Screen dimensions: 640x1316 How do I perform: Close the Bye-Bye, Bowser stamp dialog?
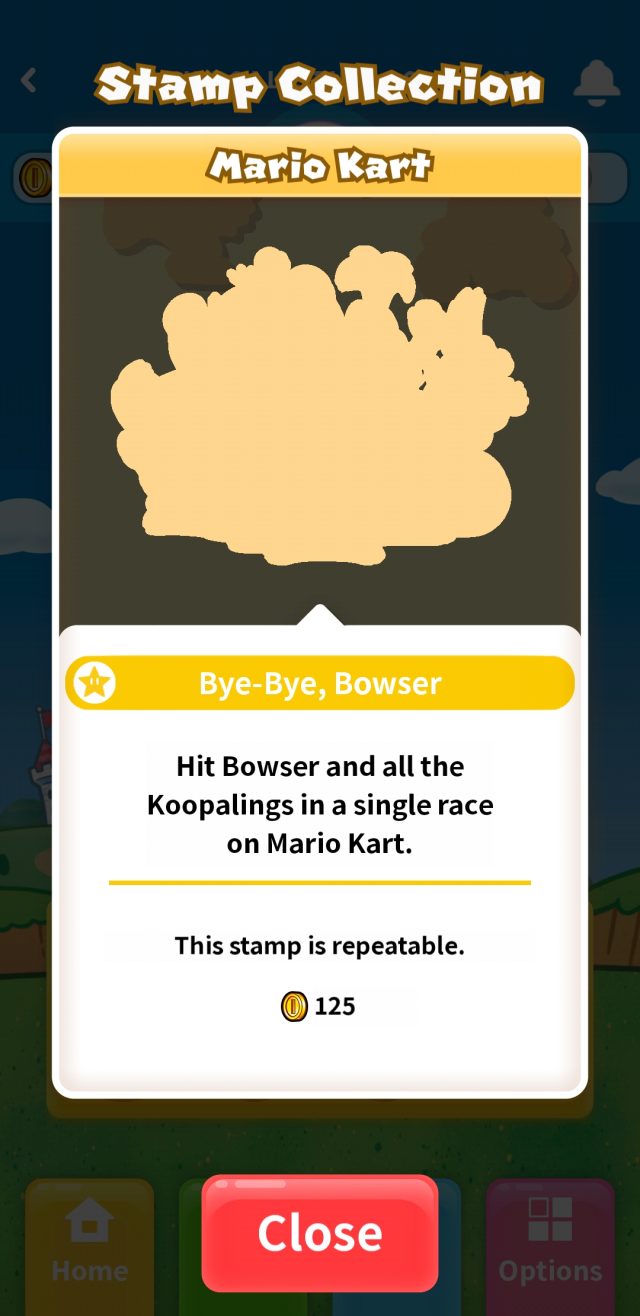point(320,1232)
